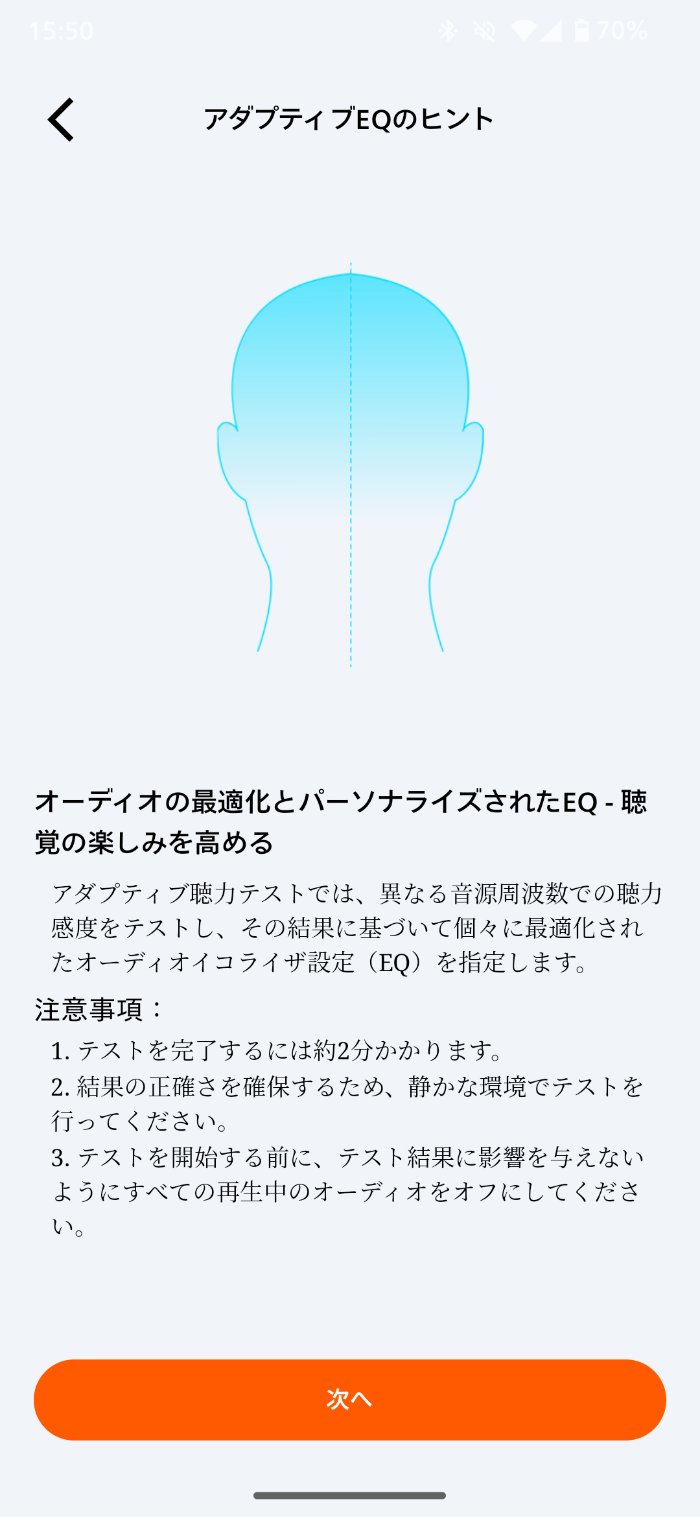Go back from the アダプティブEQのヒント screen
The width and height of the screenshot is (700, 1517).
pyautogui.click(x=61, y=120)
